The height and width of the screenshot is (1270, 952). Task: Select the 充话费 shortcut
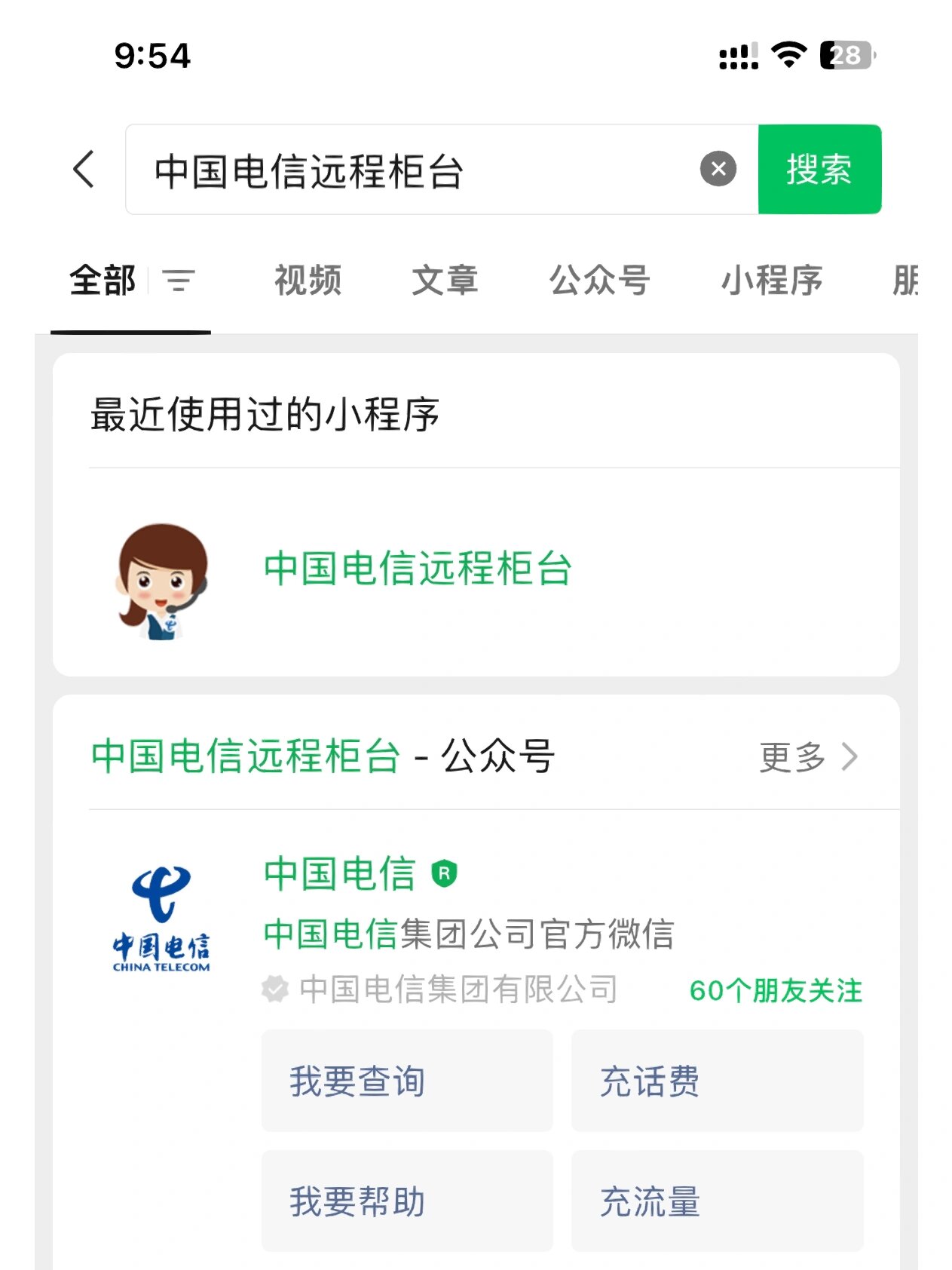click(x=717, y=1081)
